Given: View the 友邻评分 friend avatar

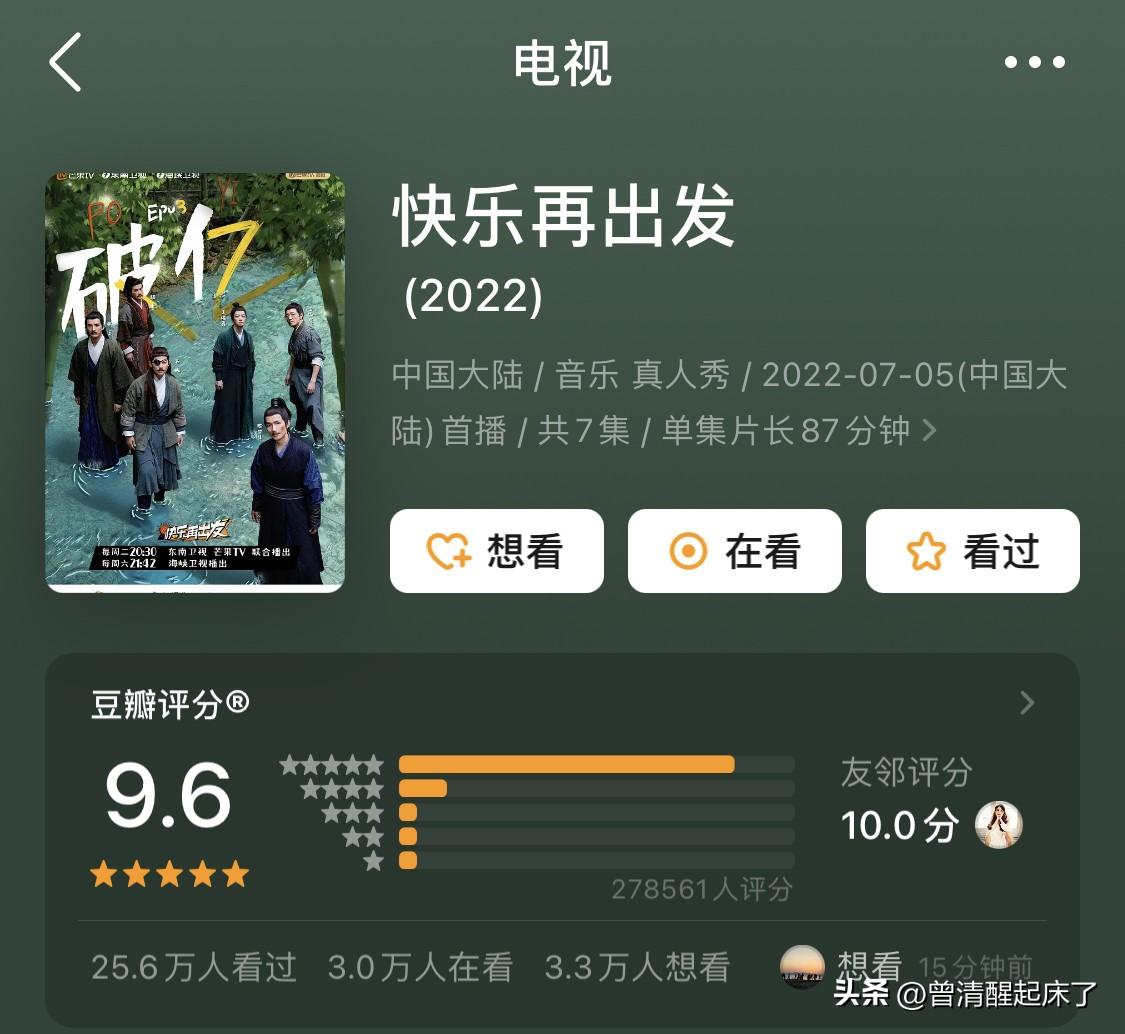Looking at the screenshot, I should pyautogui.click(x=999, y=825).
